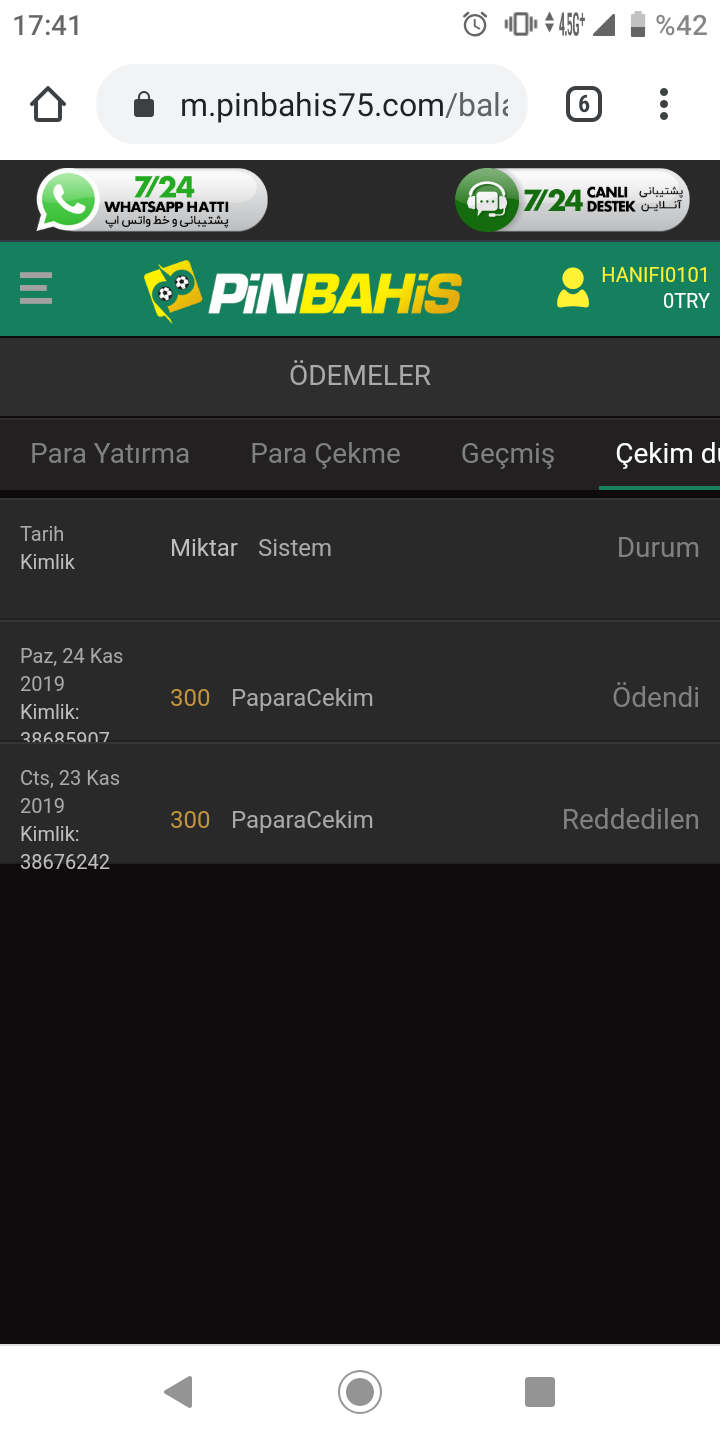The width and height of the screenshot is (720, 1440).
Task: Open the browser tab switcher showing 6
Action: click(584, 104)
